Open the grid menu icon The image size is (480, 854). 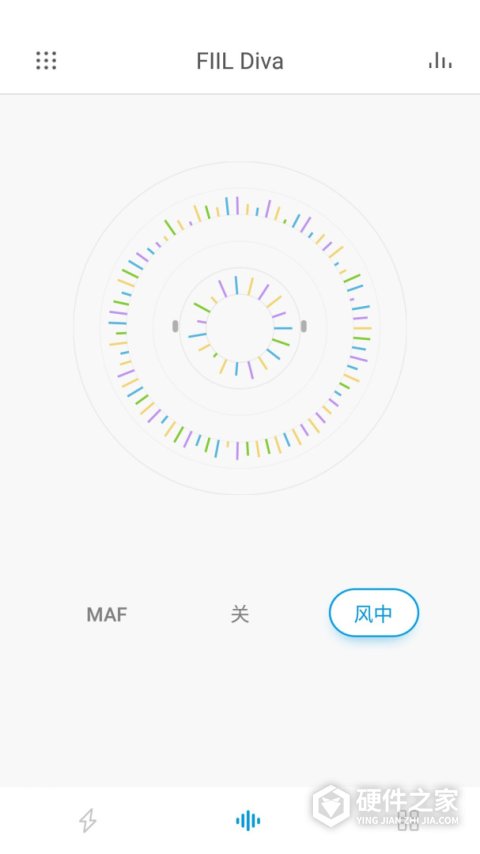click(46, 60)
